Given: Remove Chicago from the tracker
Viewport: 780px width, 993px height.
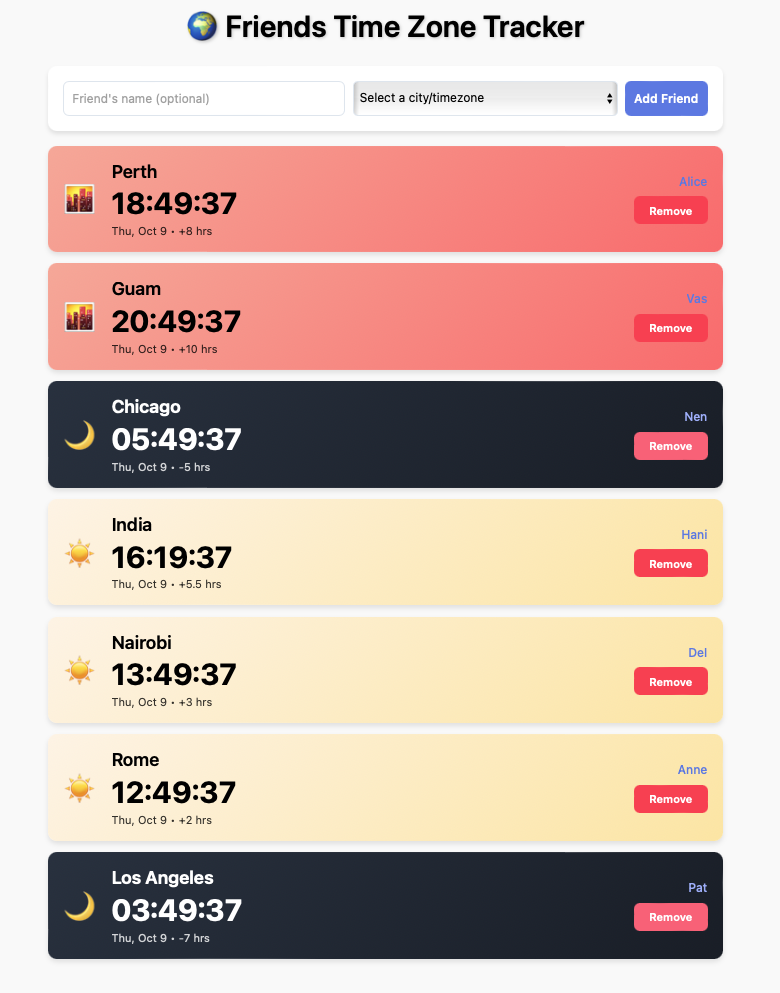Looking at the screenshot, I should click(x=670, y=446).
